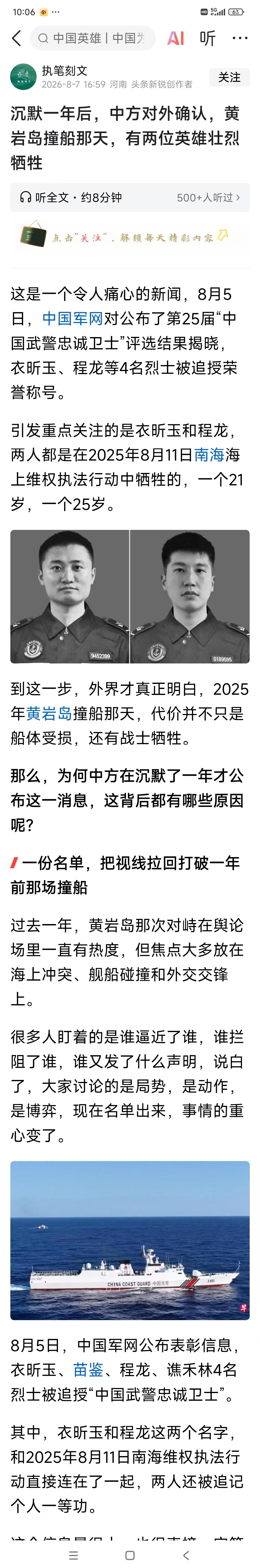Open the search box with 中国英雄

(x=92, y=38)
